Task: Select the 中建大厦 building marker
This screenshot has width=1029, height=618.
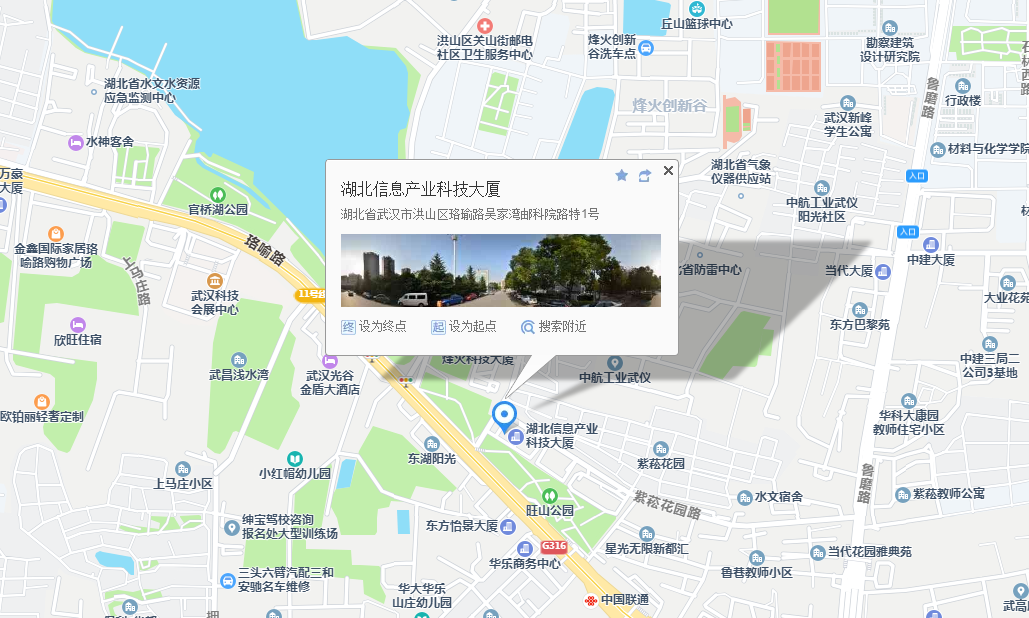Action: click(930, 245)
